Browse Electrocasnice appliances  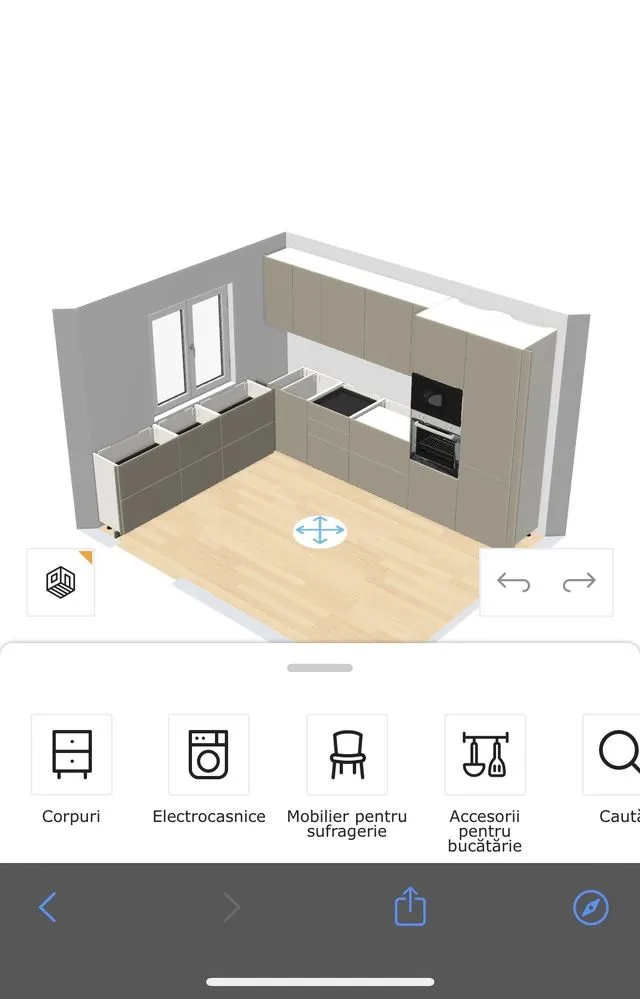coord(209,768)
